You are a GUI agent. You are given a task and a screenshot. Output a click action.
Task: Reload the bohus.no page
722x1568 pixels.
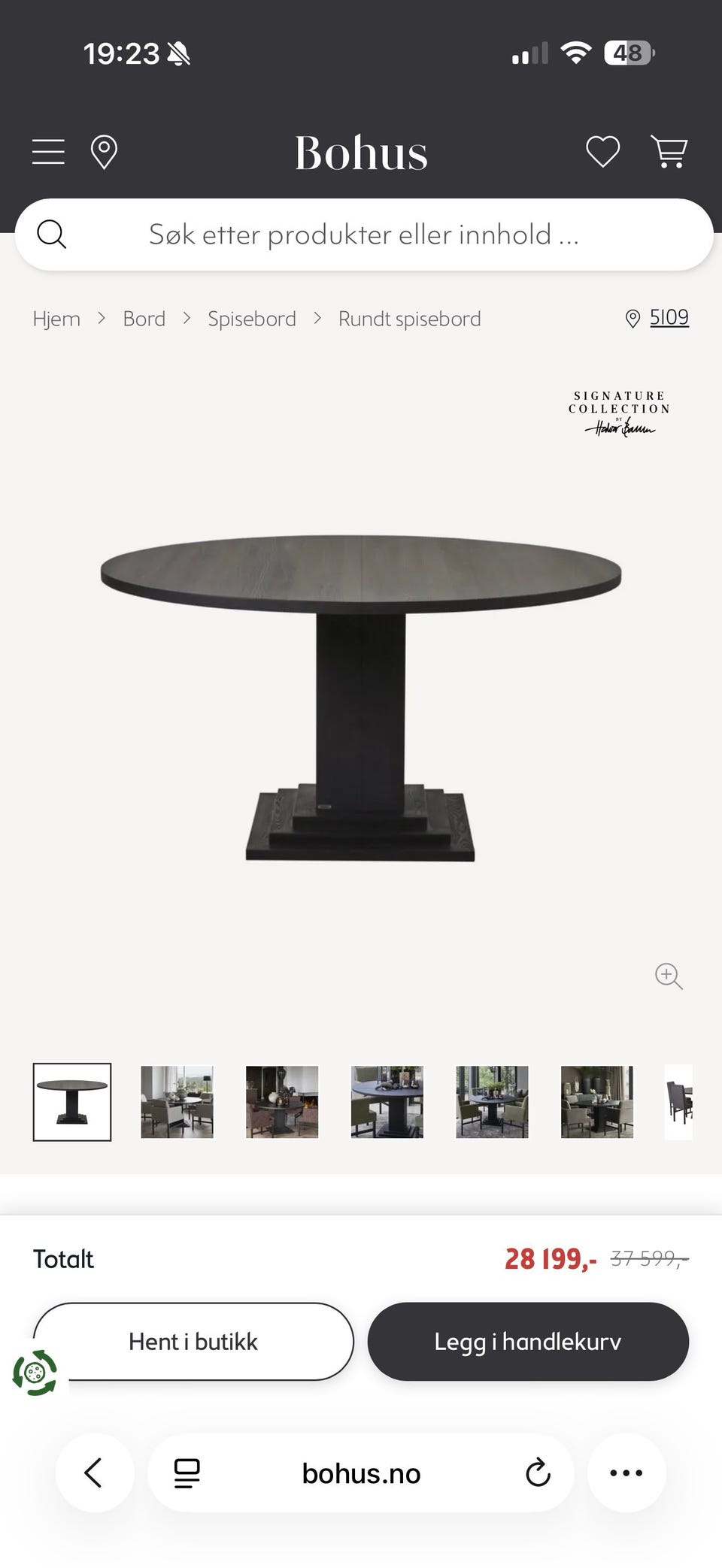[x=538, y=1473]
